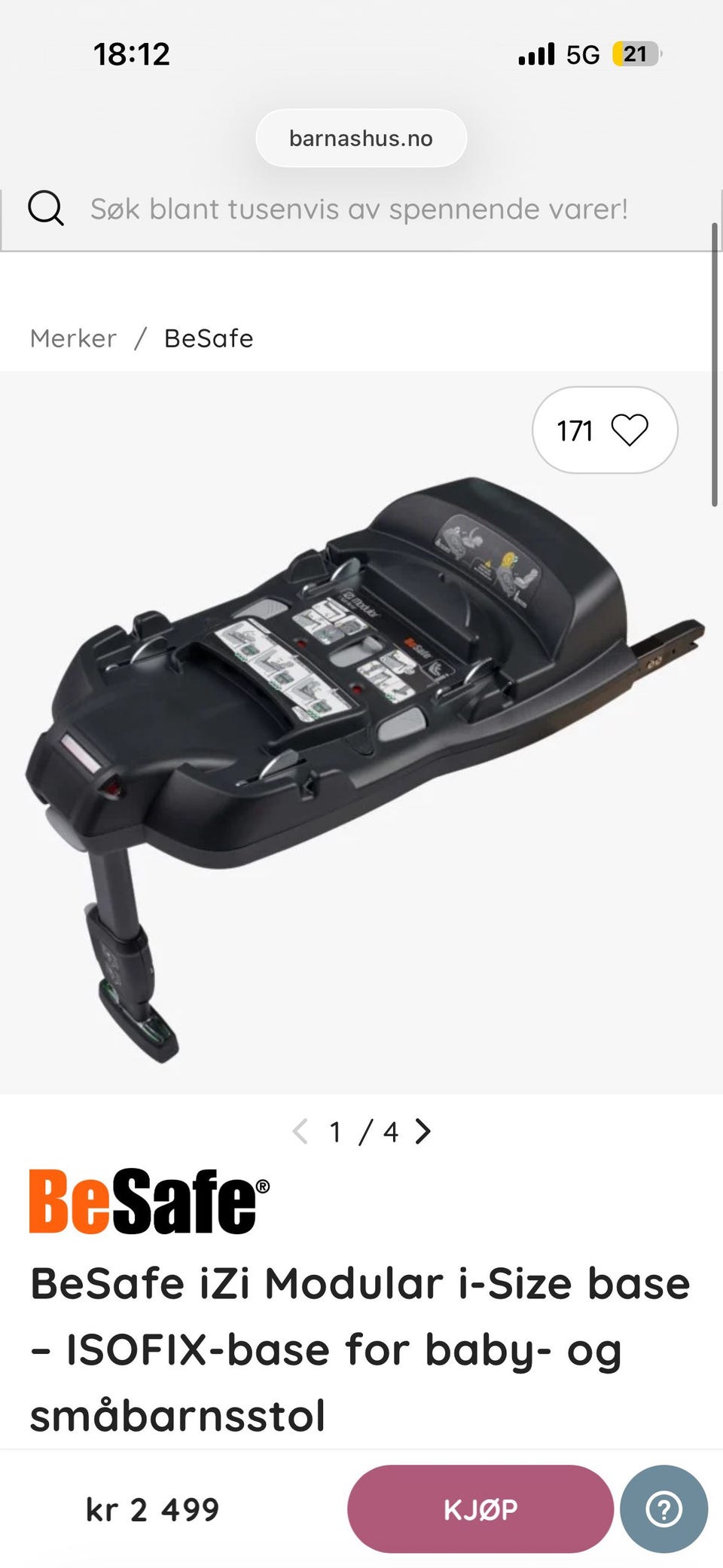Viewport: 723px width, 1568px height.
Task: Go to the previous product image
Action: click(300, 1131)
